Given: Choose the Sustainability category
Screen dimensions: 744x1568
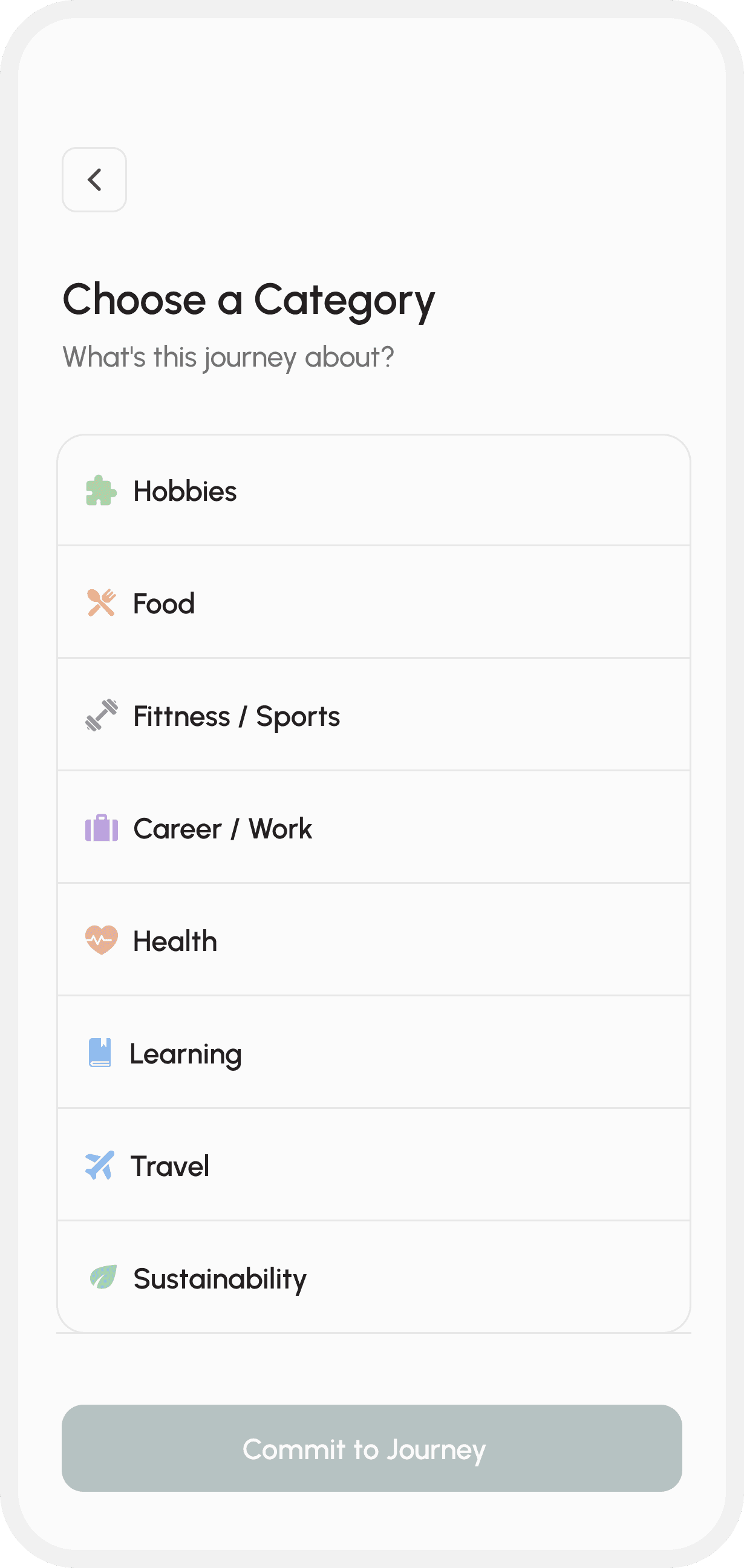Looking at the screenshot, I should pyautogui.click(x=374, y=1277).
